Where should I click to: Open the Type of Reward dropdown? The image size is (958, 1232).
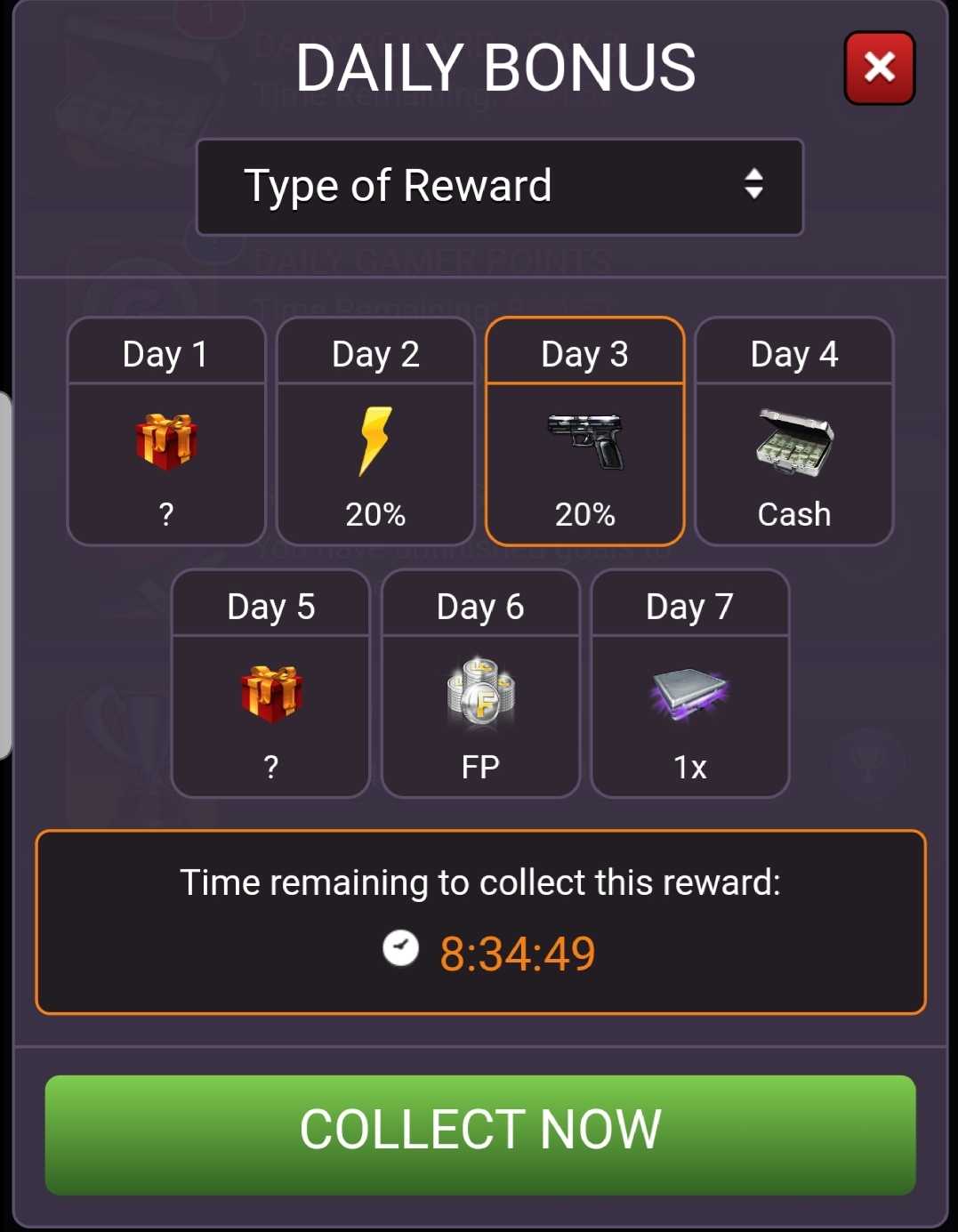click(x=499, y=187)
